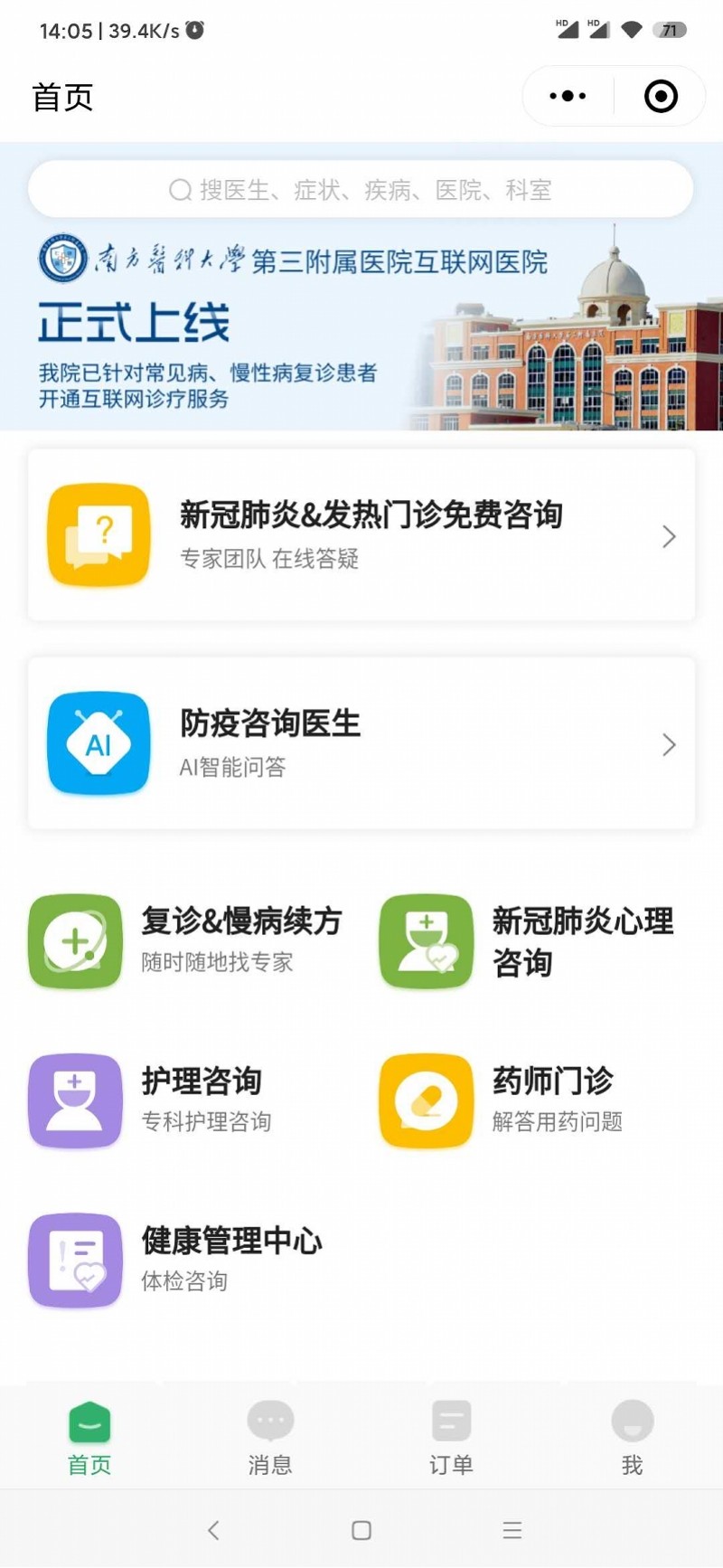723x1568 pixels.
Task: Open fever clinic details using the right arrow
Action: click(x=668, y=534)
